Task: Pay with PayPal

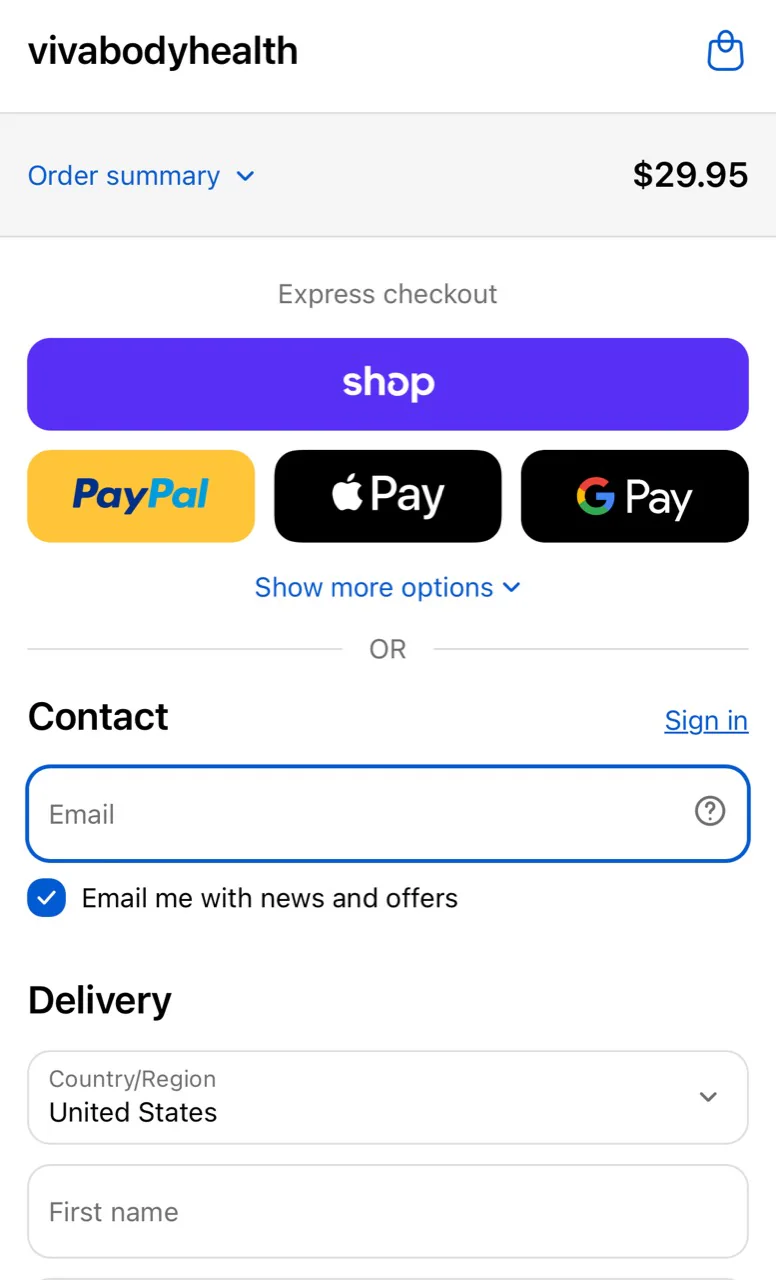Action: pos(141,496)
